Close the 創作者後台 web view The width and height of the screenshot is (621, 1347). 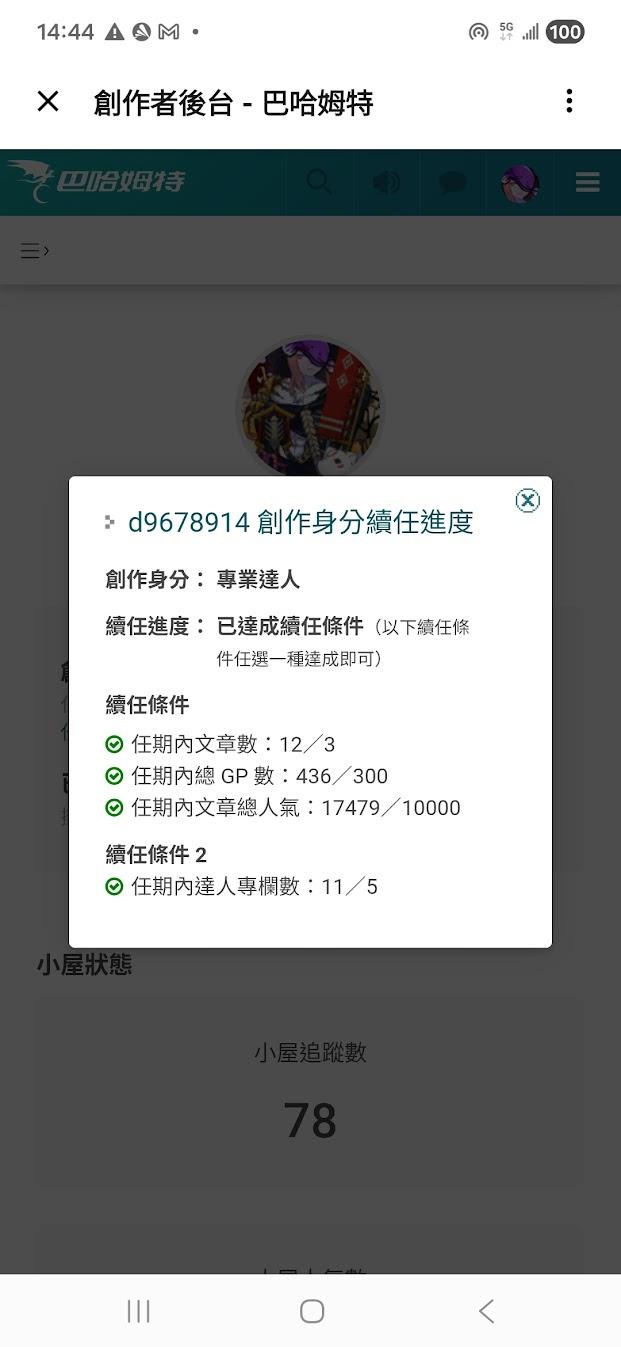[48, 101]
